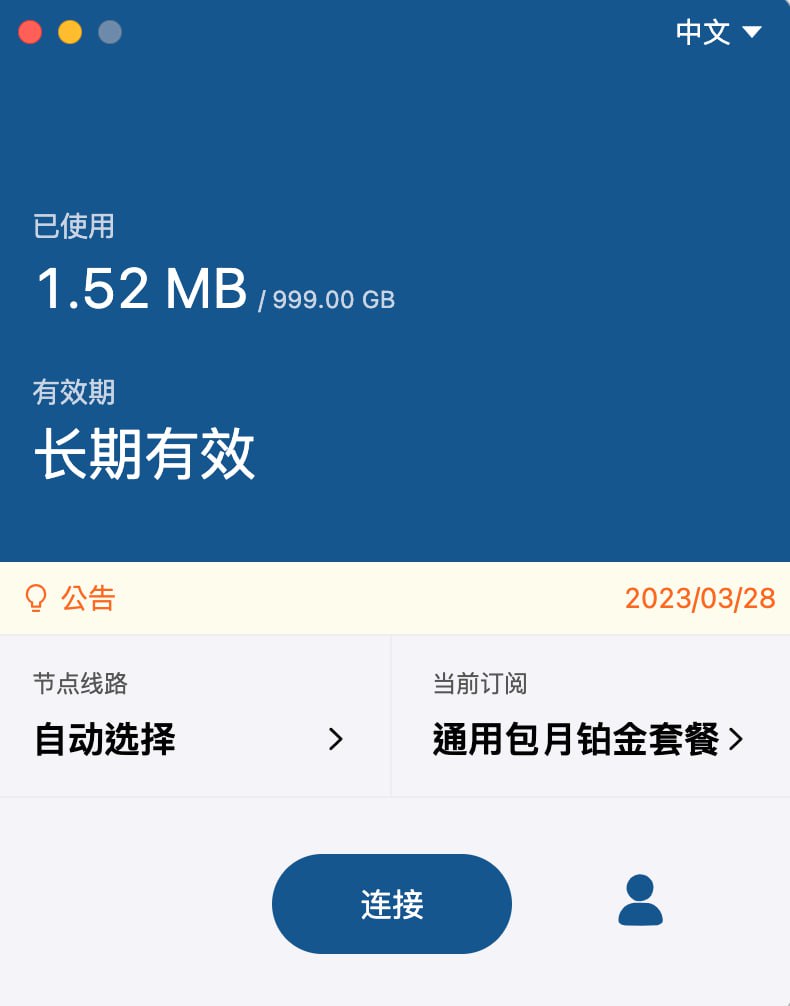Open the user profile icon
Image resolution: width=790 pixels, height=1006 pixels.
point(640,900)
